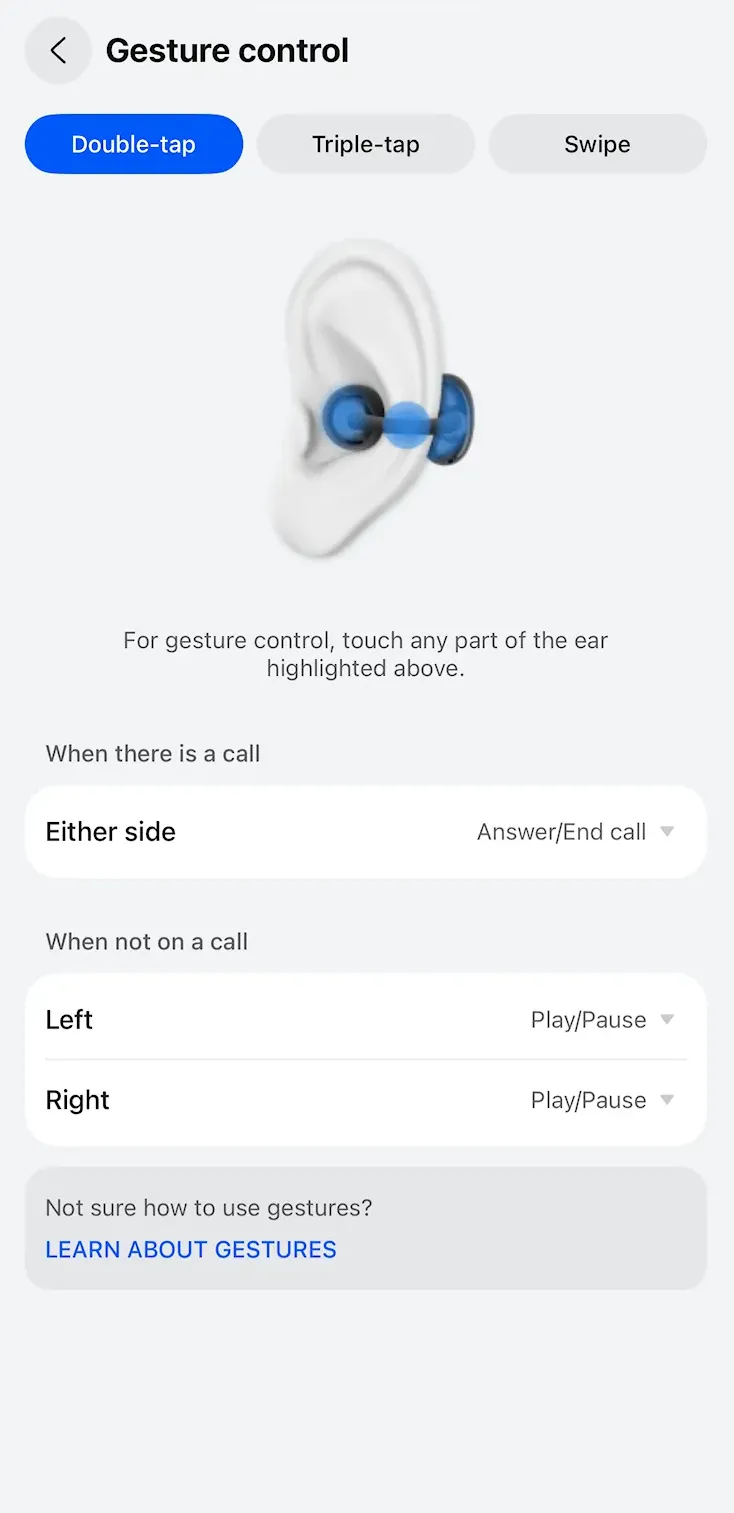Go back from Gesture control

[x=58, y=50]
